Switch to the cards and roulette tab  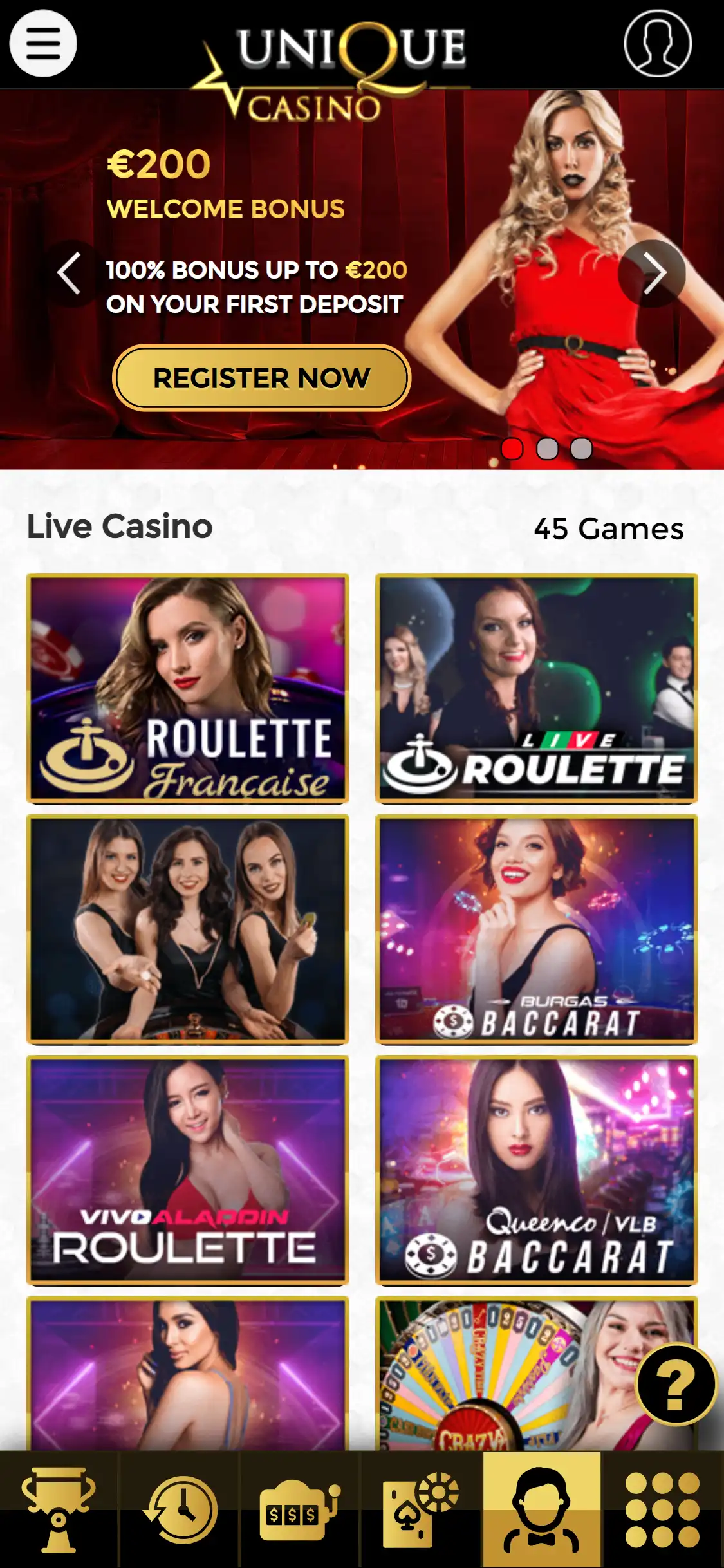(x=420, y=1509)
